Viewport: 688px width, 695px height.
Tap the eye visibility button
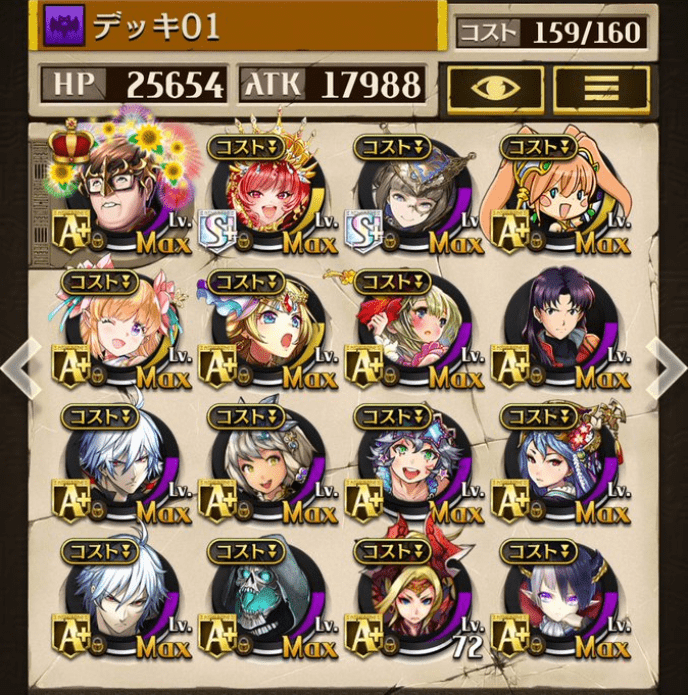coord(495,89)
